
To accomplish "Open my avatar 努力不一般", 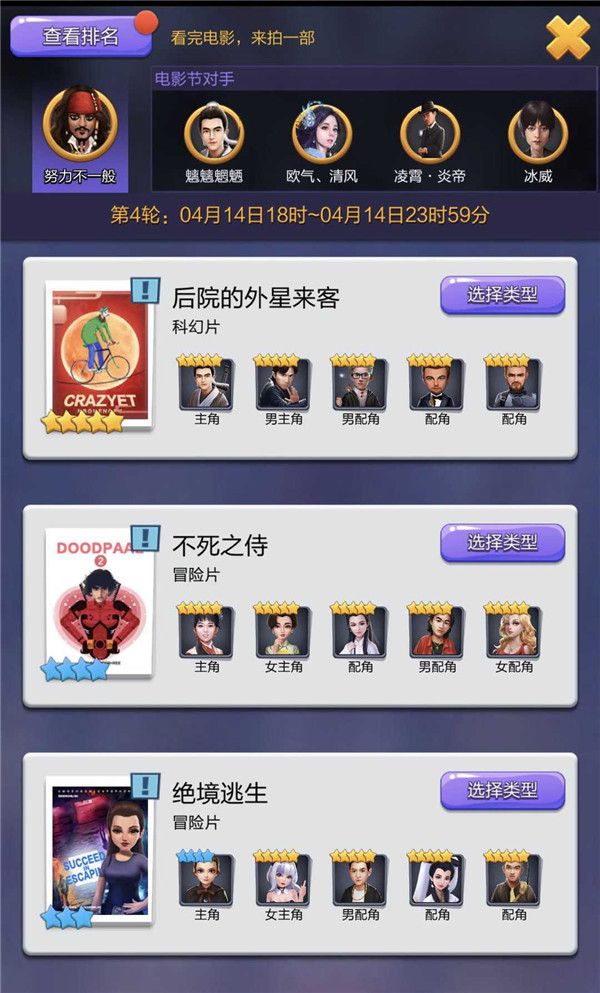I will pos(80,123).
